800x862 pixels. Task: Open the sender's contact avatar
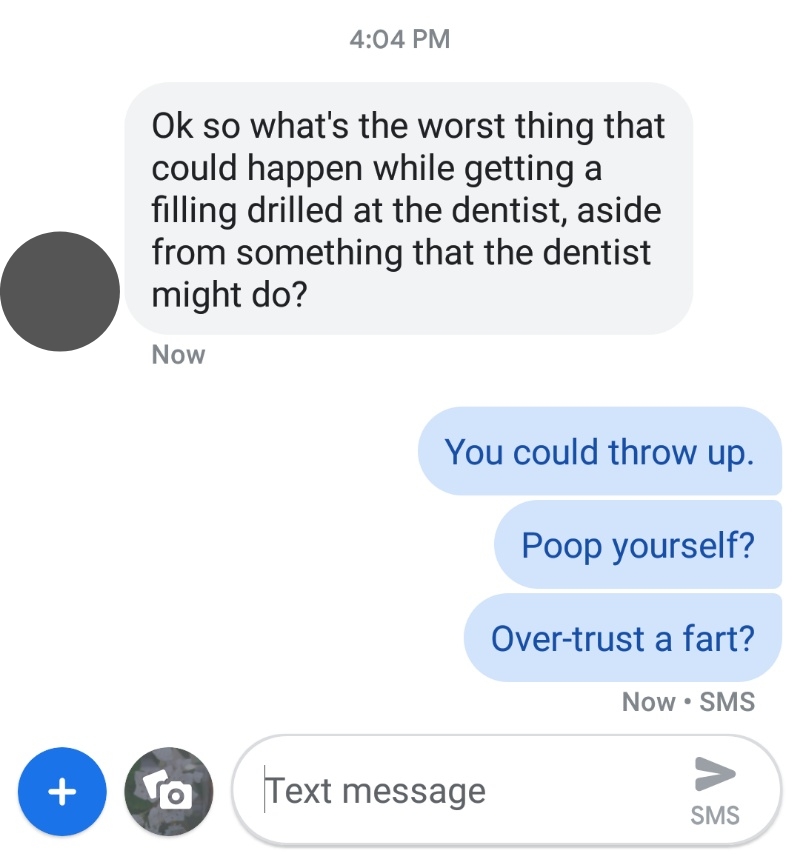tap(60, 291)
